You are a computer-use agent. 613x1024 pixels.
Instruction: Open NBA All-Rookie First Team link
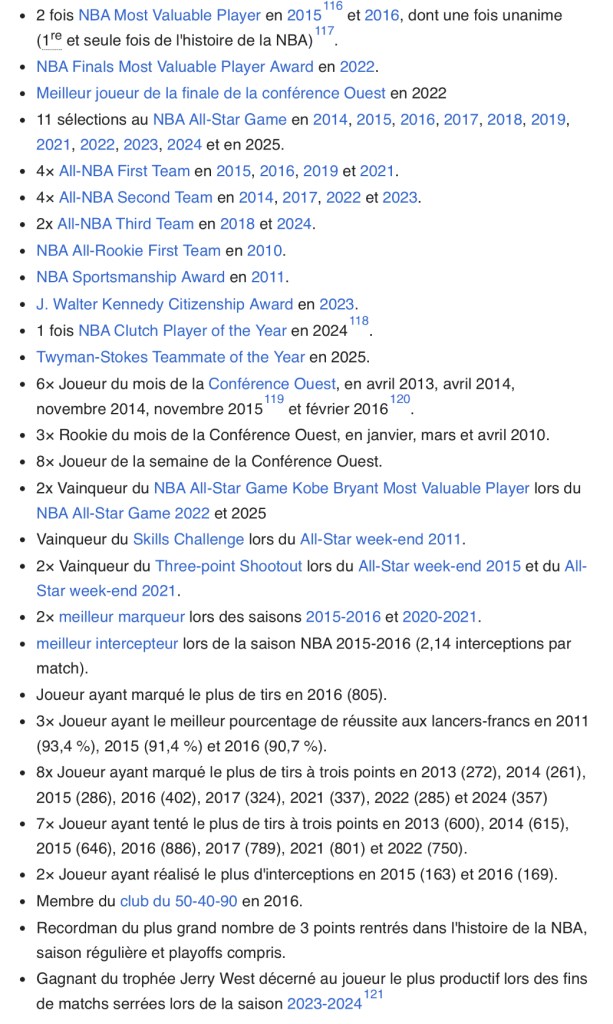pos(128,250)
